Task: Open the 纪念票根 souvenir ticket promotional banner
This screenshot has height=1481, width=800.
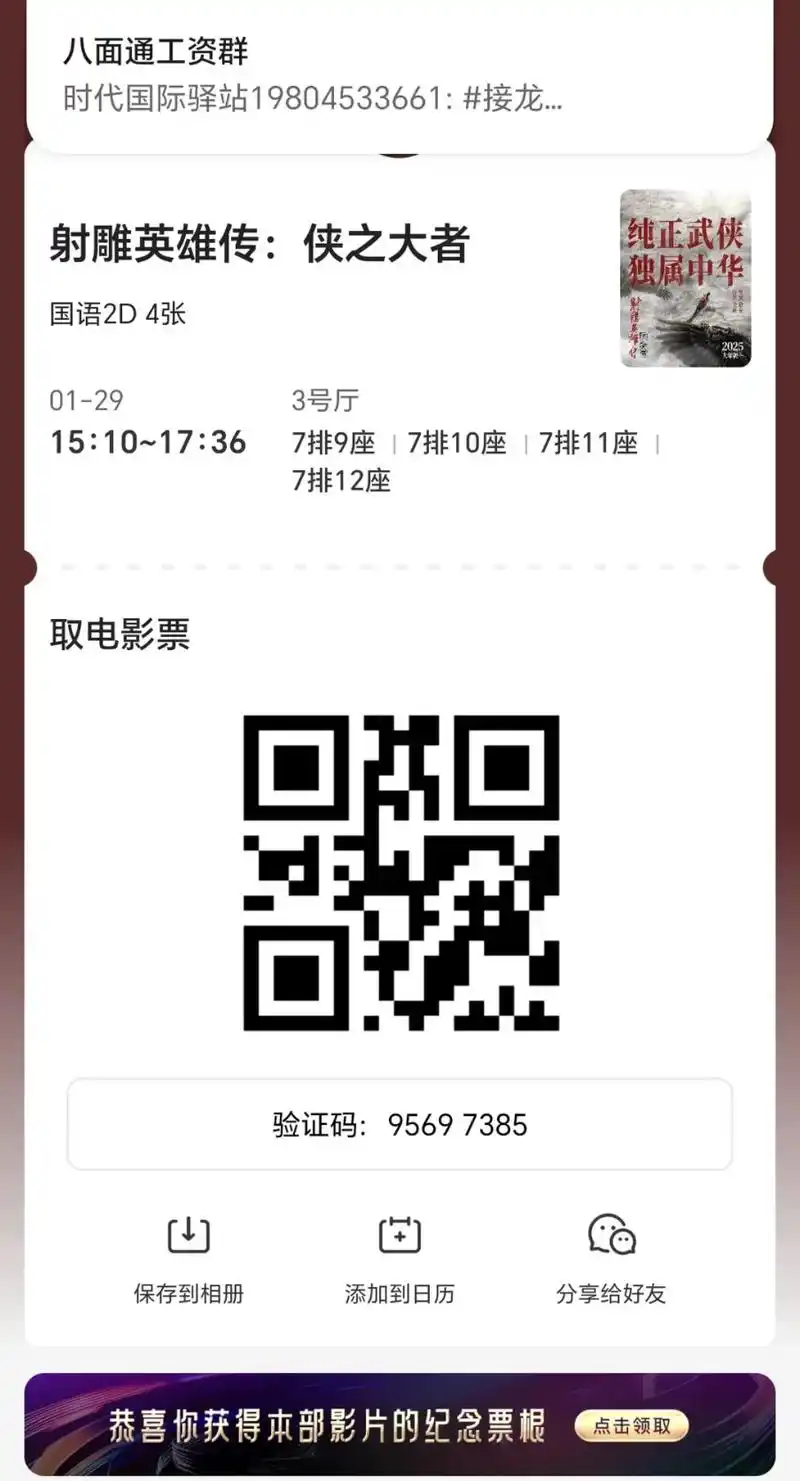Action: coord(400,1426)
